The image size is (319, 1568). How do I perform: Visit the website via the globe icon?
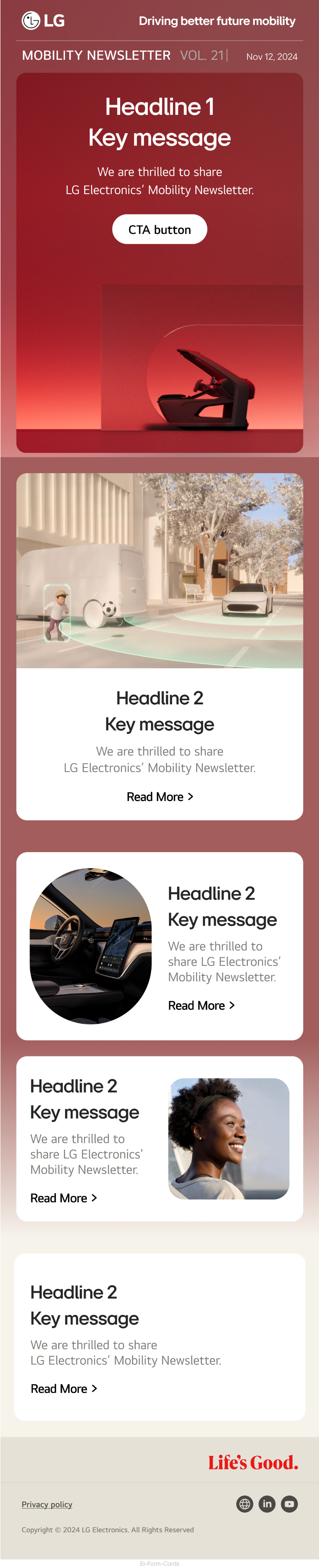[x=244, y=1504]
